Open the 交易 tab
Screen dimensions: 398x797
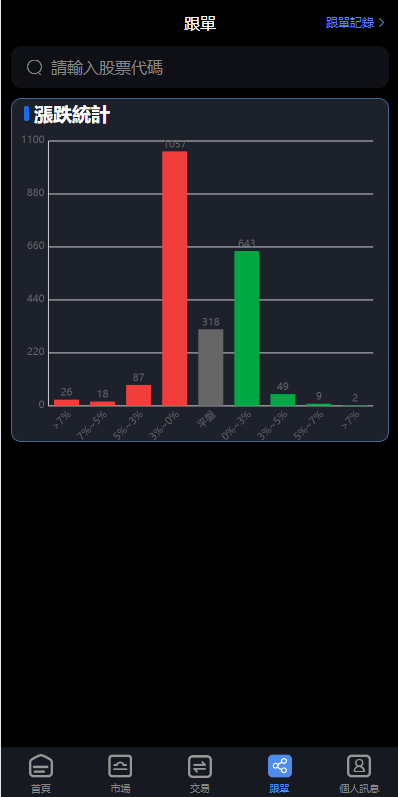coord(200,774)
